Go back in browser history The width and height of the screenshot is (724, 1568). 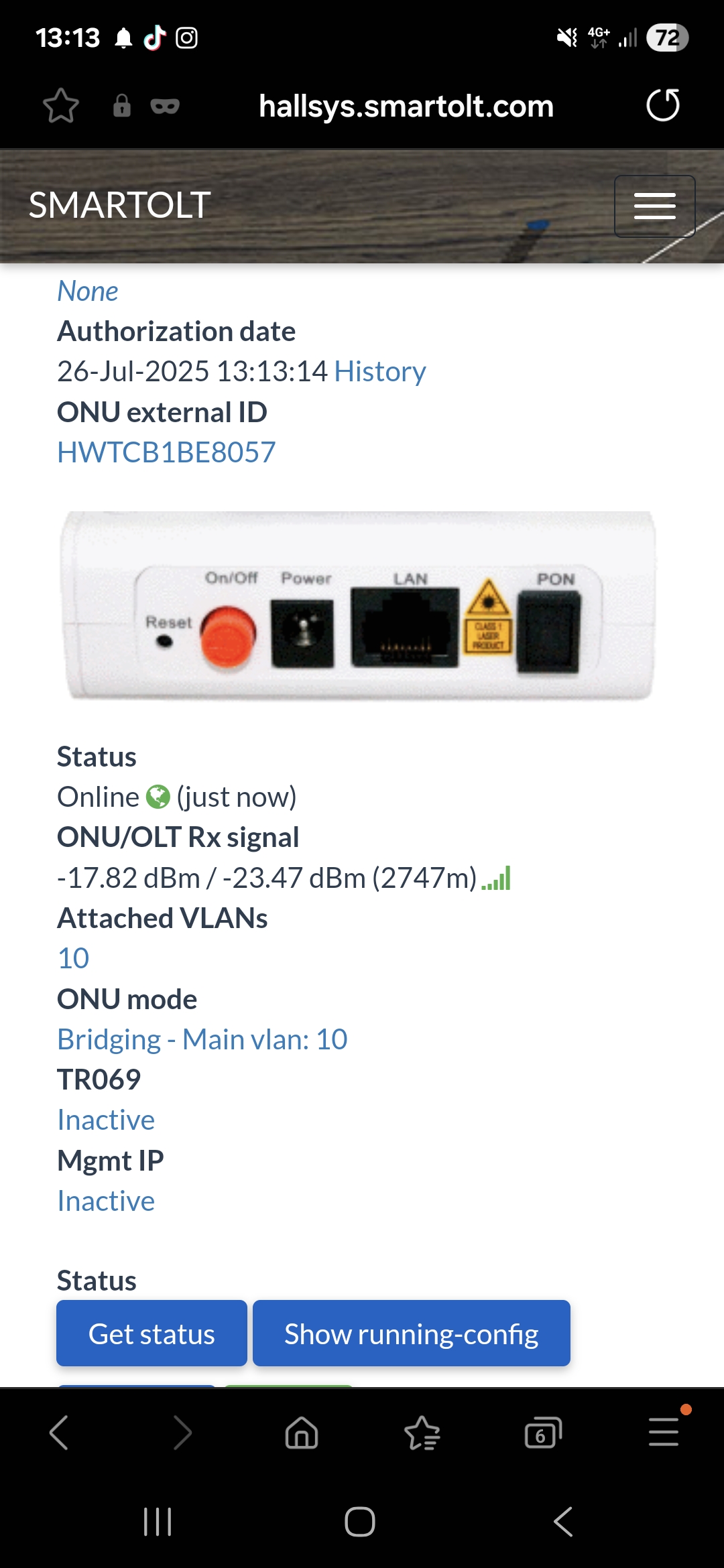pyautogui.click(x=59, y=1433)
